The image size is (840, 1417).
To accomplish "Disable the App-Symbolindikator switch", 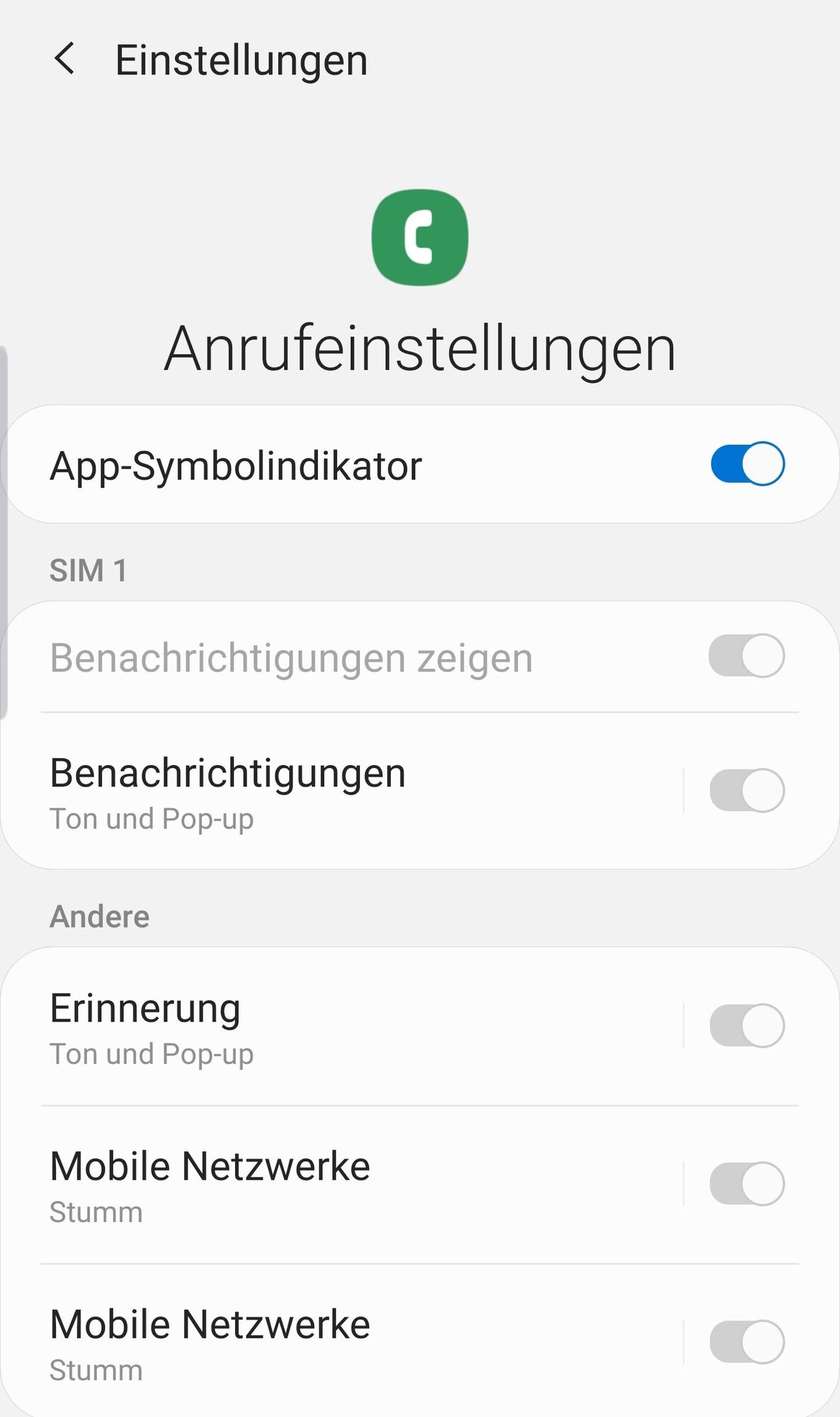I will pos(747,464).
